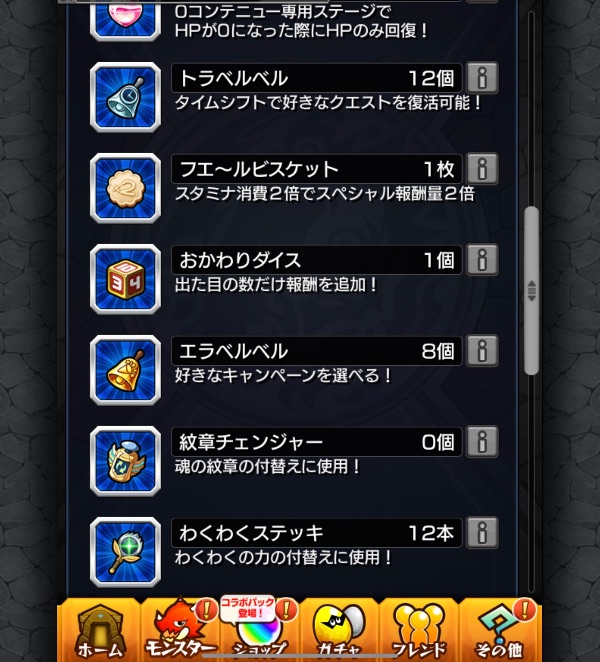Switch to the ガチャ tab
This screenshot has width=600, height=662.
pos(338,632)
